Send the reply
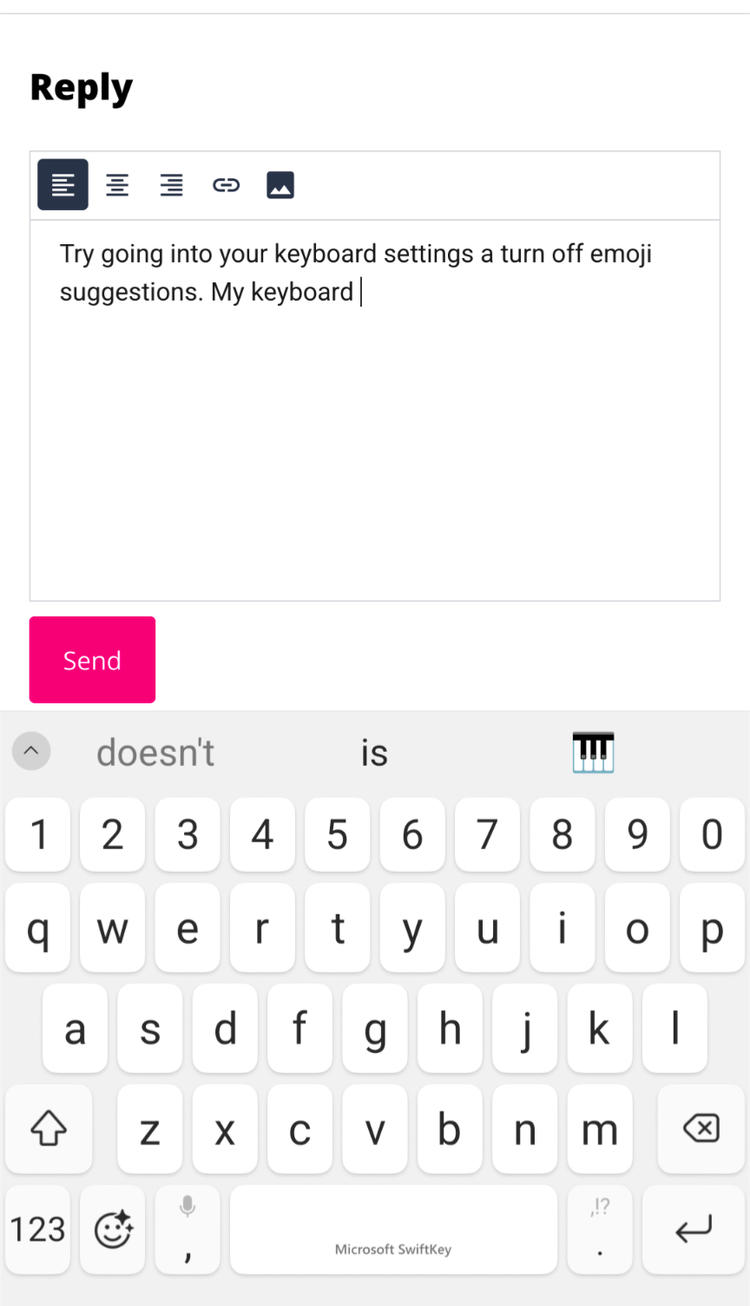Screen dimensions: 750x1306 pyautogui.click(x=92, y=660)
